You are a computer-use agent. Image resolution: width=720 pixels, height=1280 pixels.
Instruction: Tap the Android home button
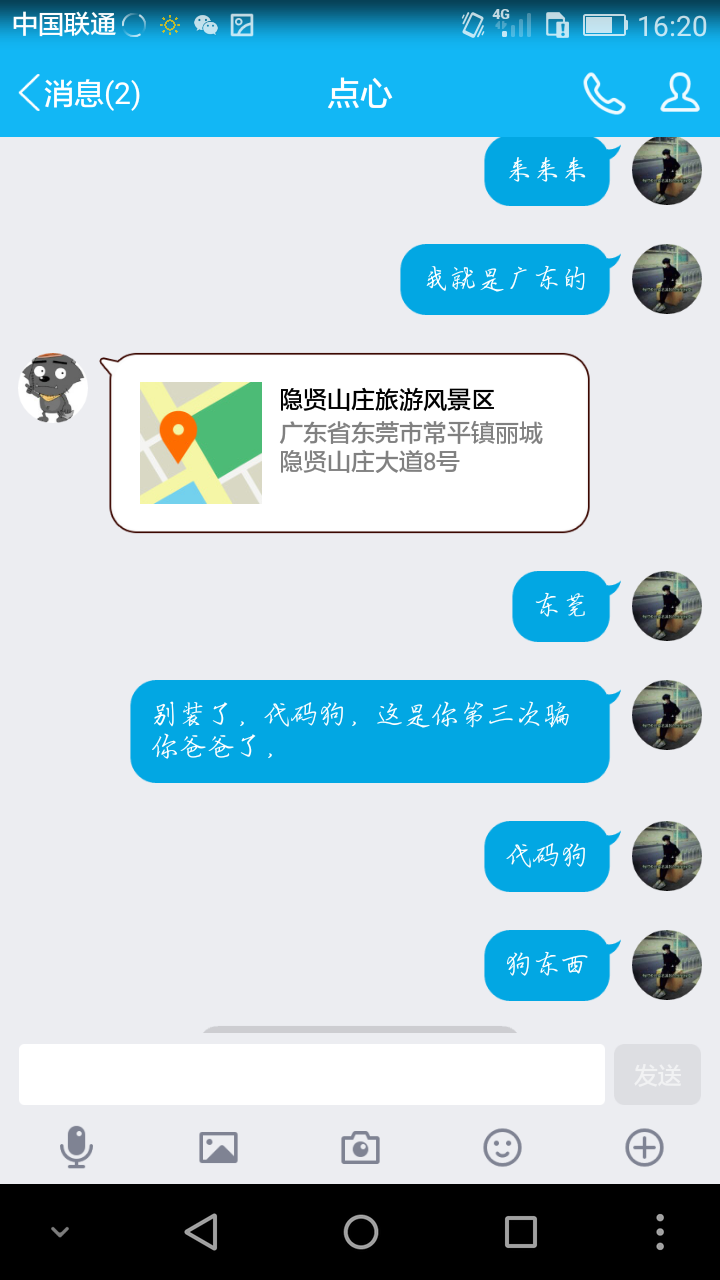(360, 1232)
